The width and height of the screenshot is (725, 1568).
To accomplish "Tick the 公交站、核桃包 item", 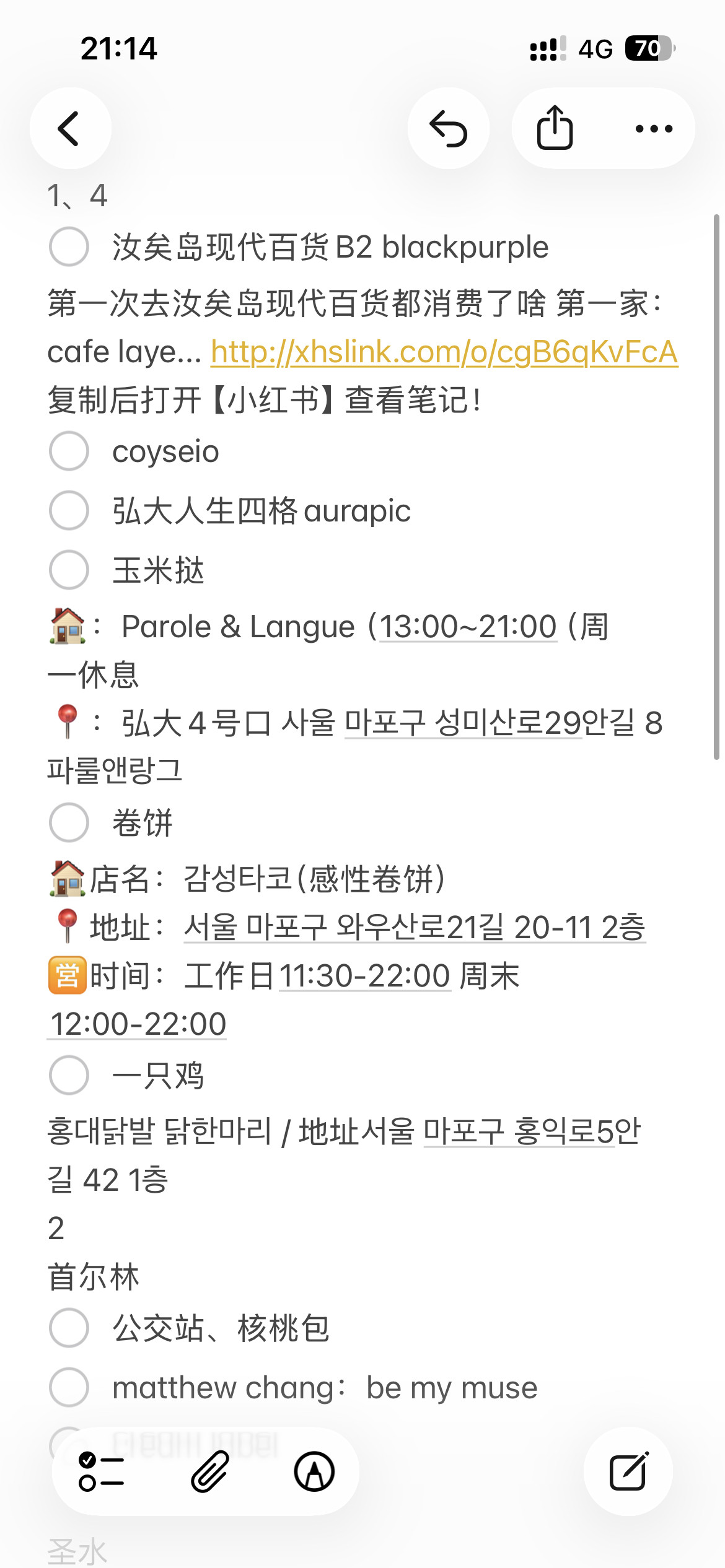I will tap(68, 1328).
